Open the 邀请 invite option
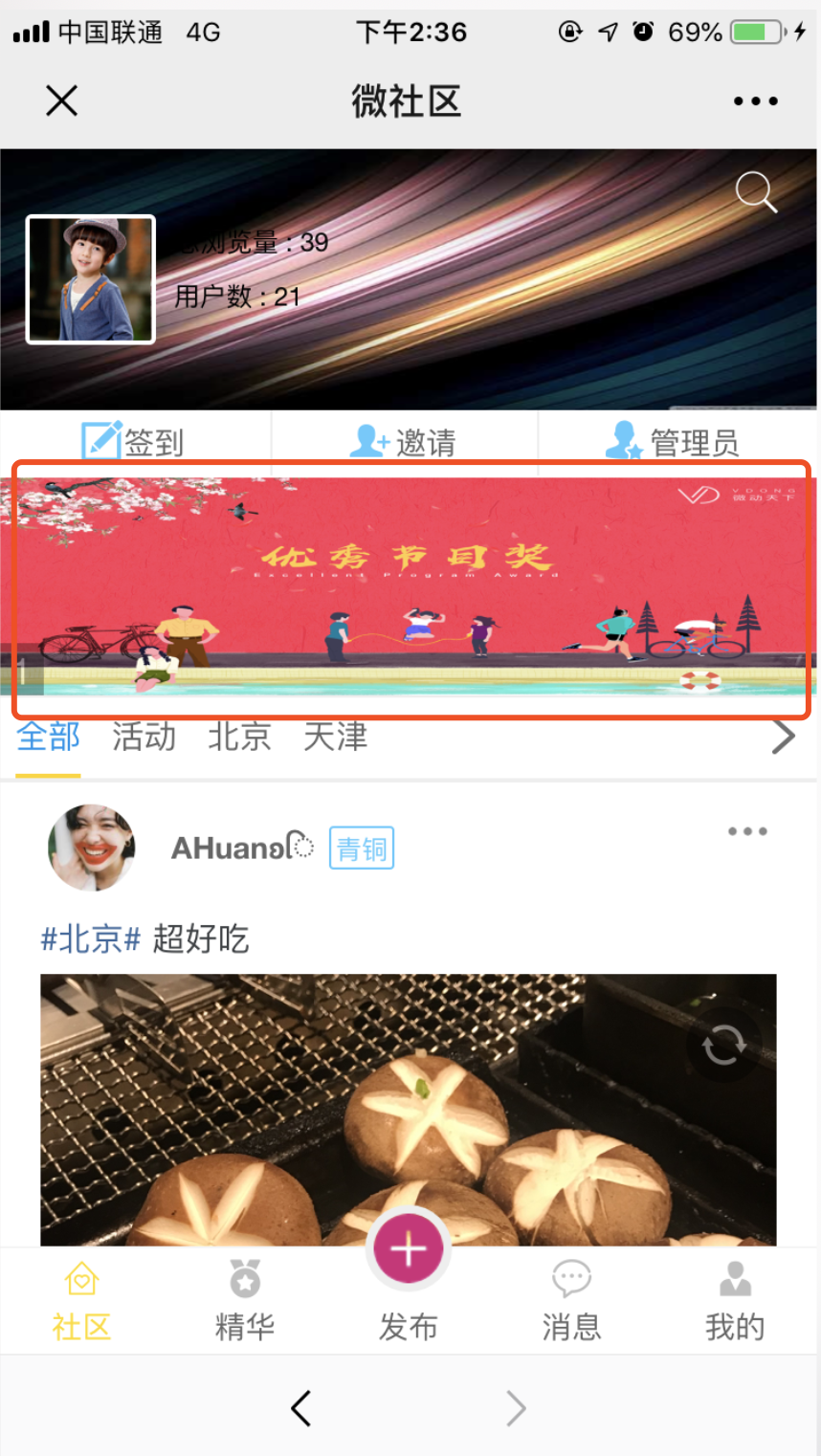 point(403,442)
